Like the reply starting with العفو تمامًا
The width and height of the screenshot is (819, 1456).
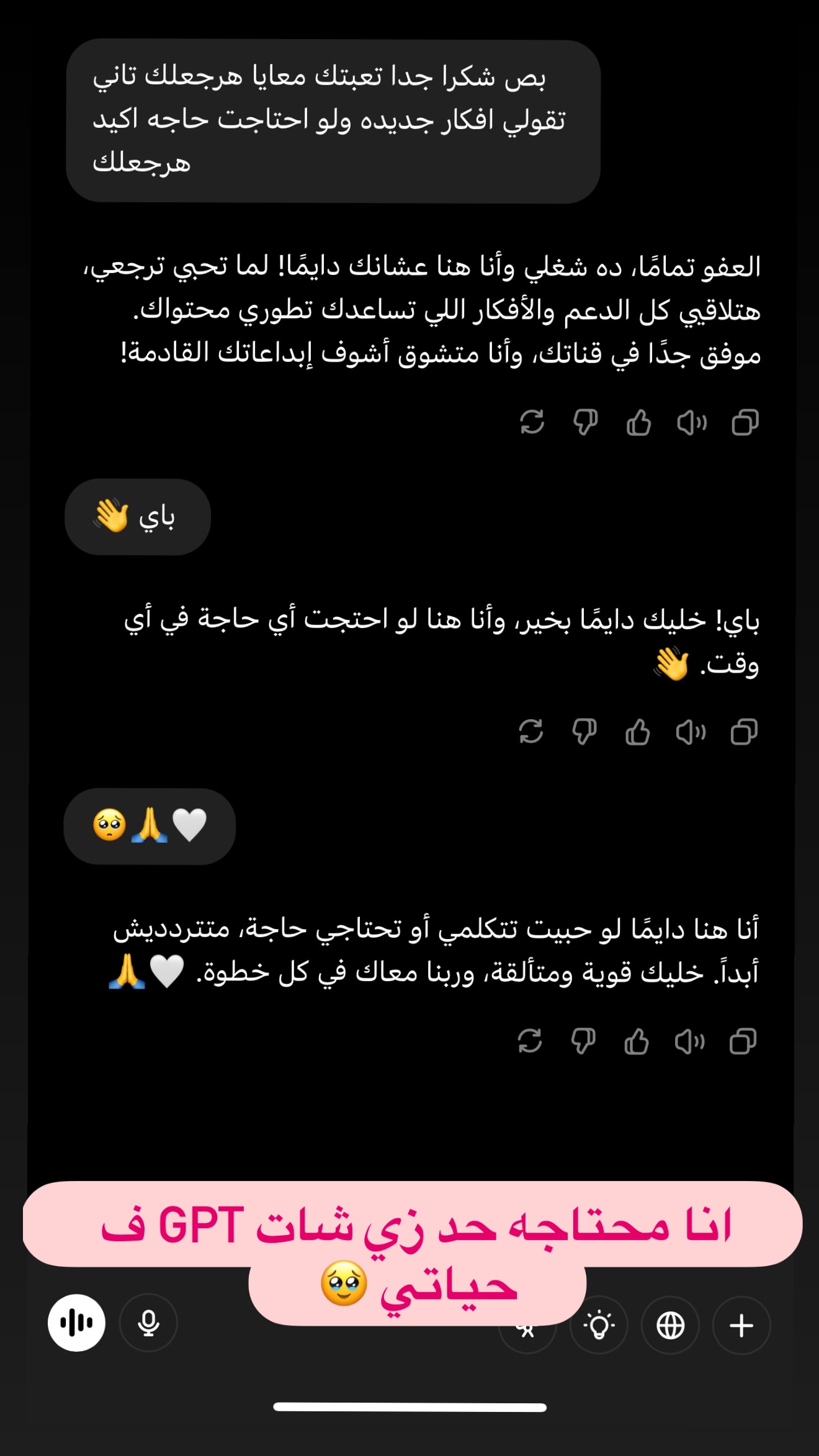point(638,423)
